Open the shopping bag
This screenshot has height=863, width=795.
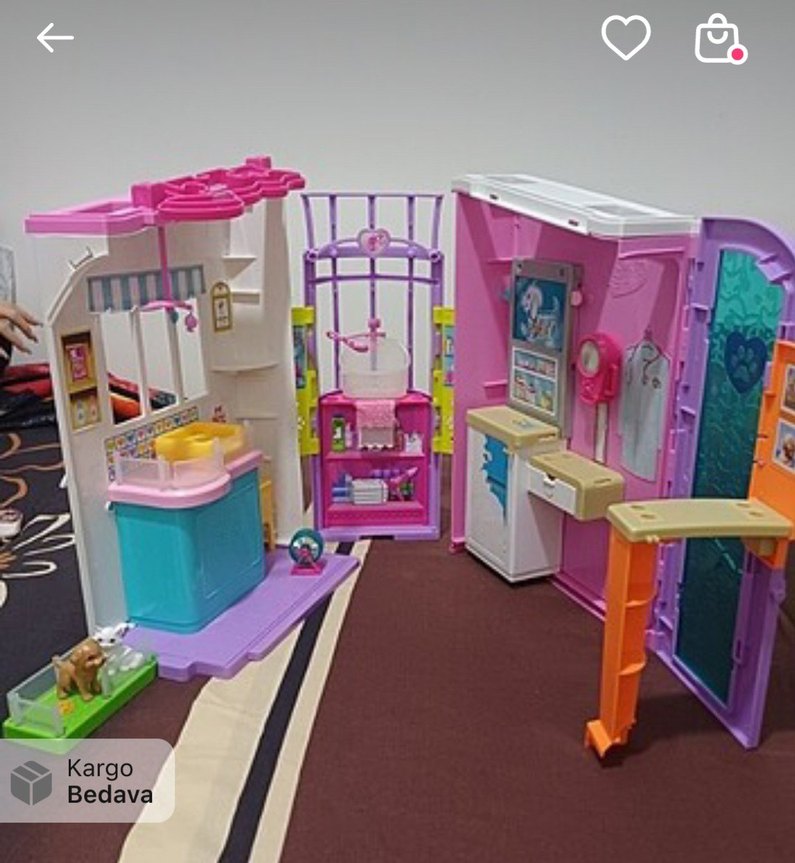(x=718, y=40)
